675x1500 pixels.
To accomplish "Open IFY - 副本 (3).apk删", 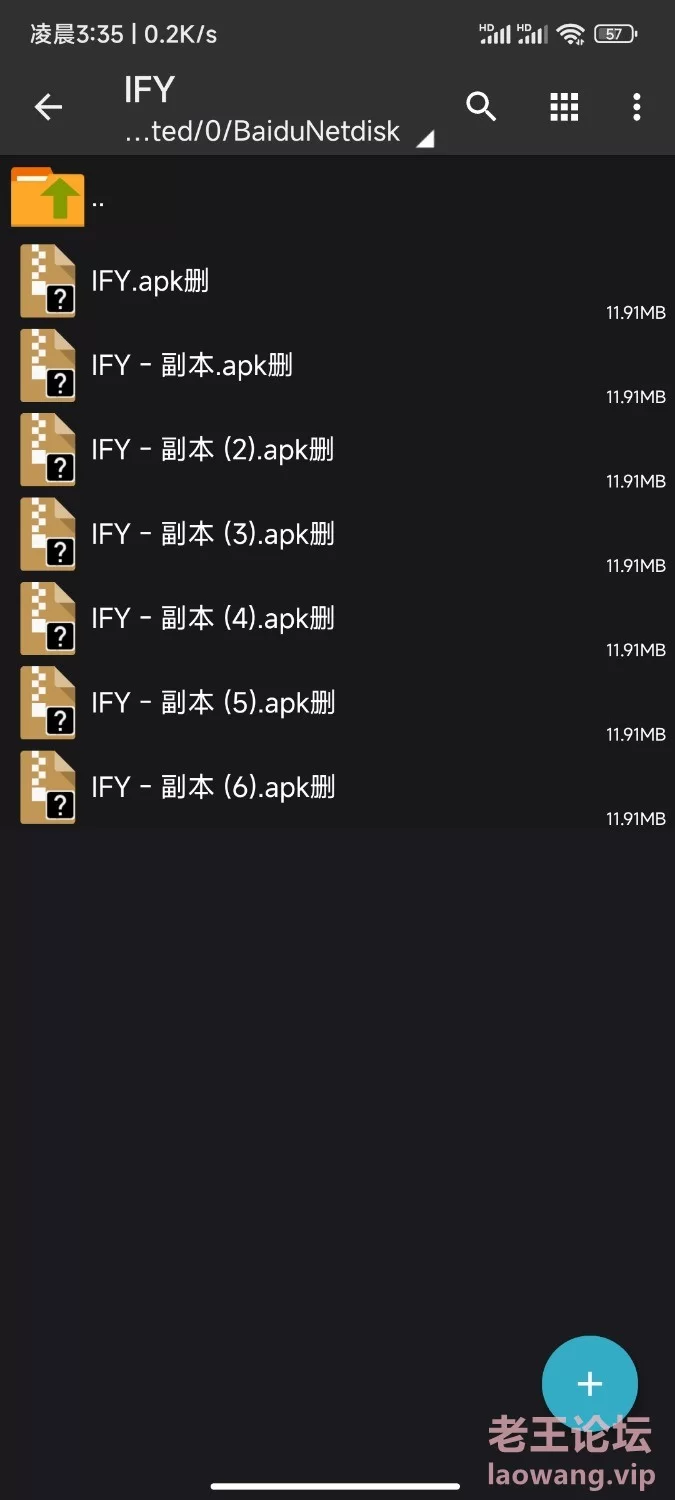I will 337,534.
